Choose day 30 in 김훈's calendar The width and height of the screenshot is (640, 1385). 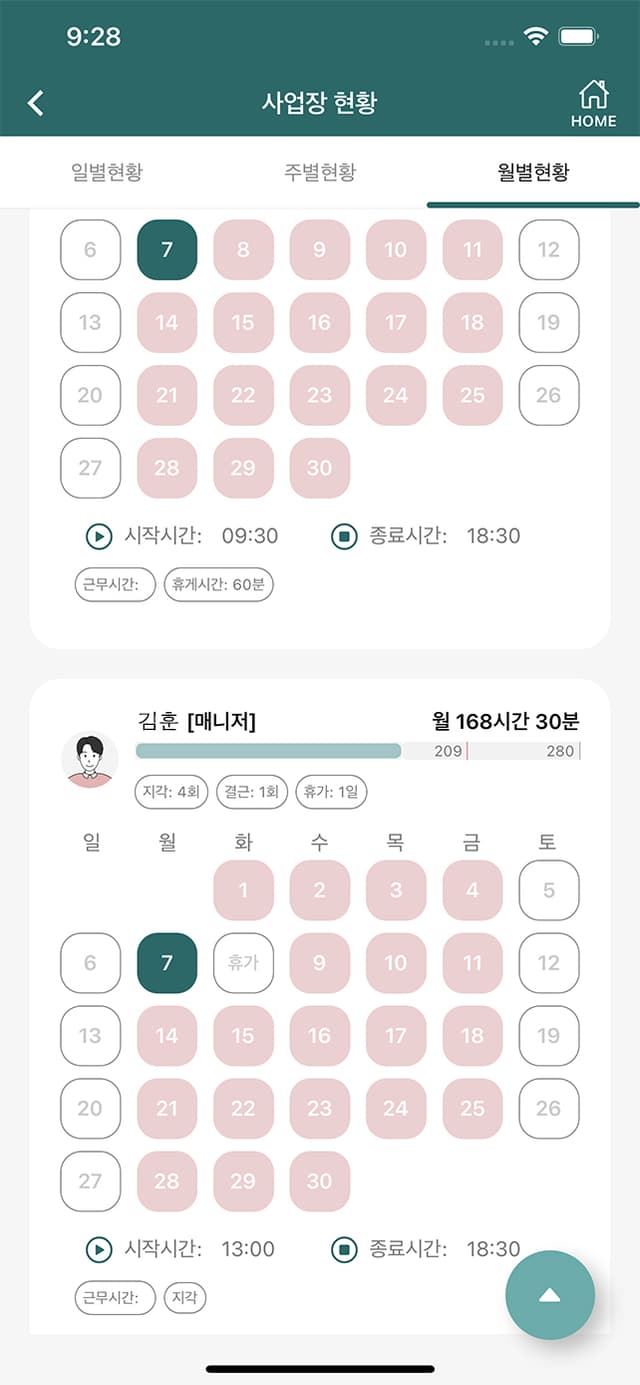[319, 1181]
